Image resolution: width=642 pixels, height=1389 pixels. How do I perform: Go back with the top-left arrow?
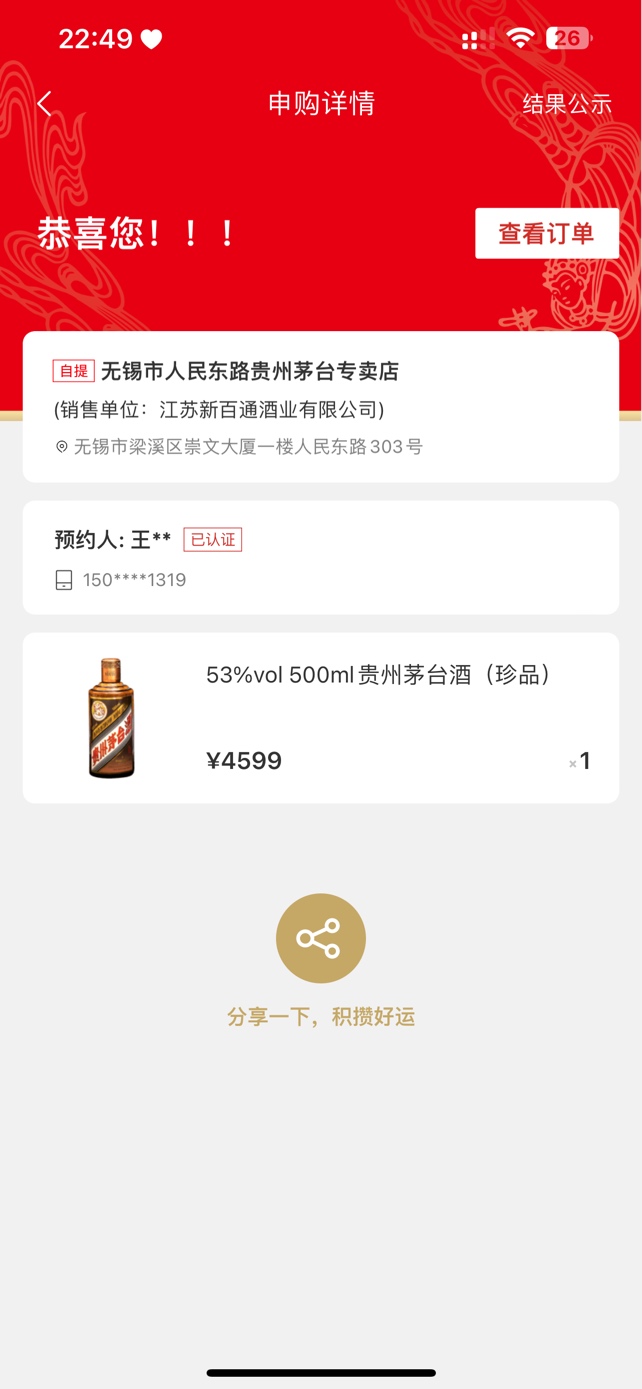pyautogui.click(x=44, y=104)
